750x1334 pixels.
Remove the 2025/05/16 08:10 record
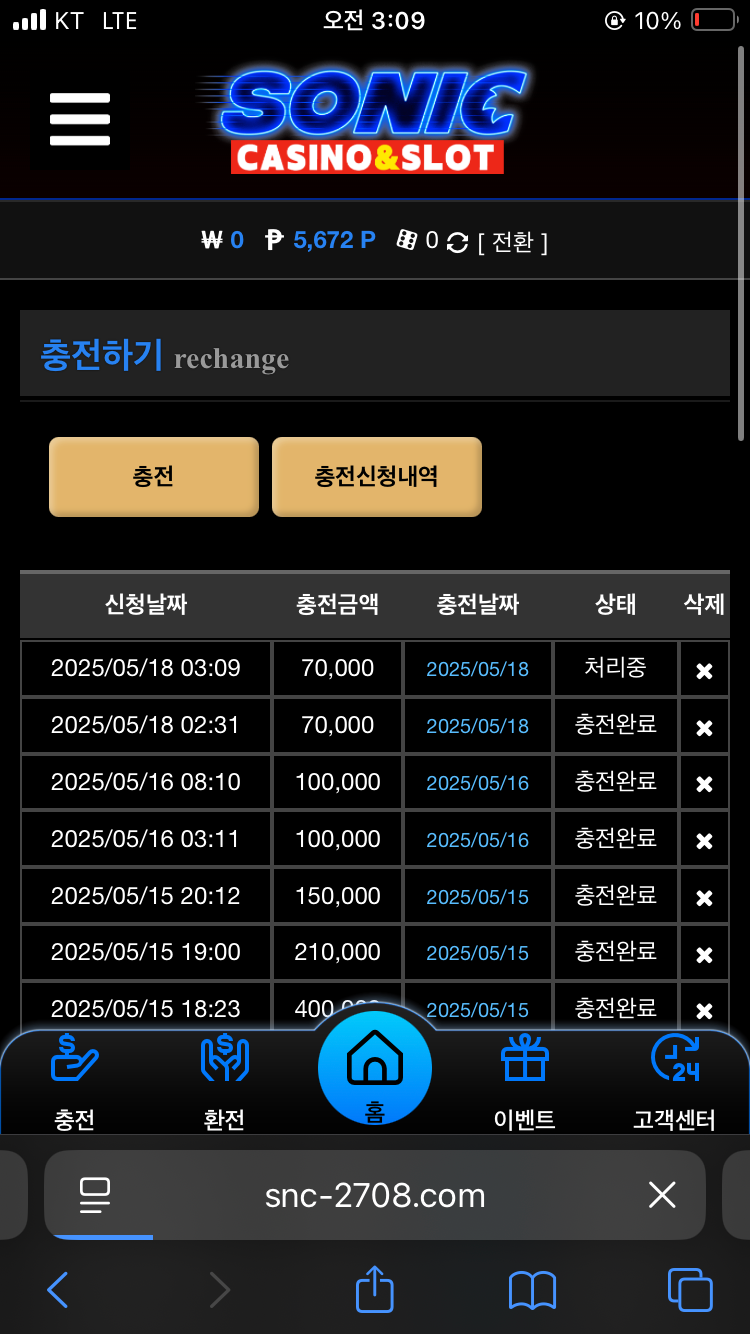[704, 784]
